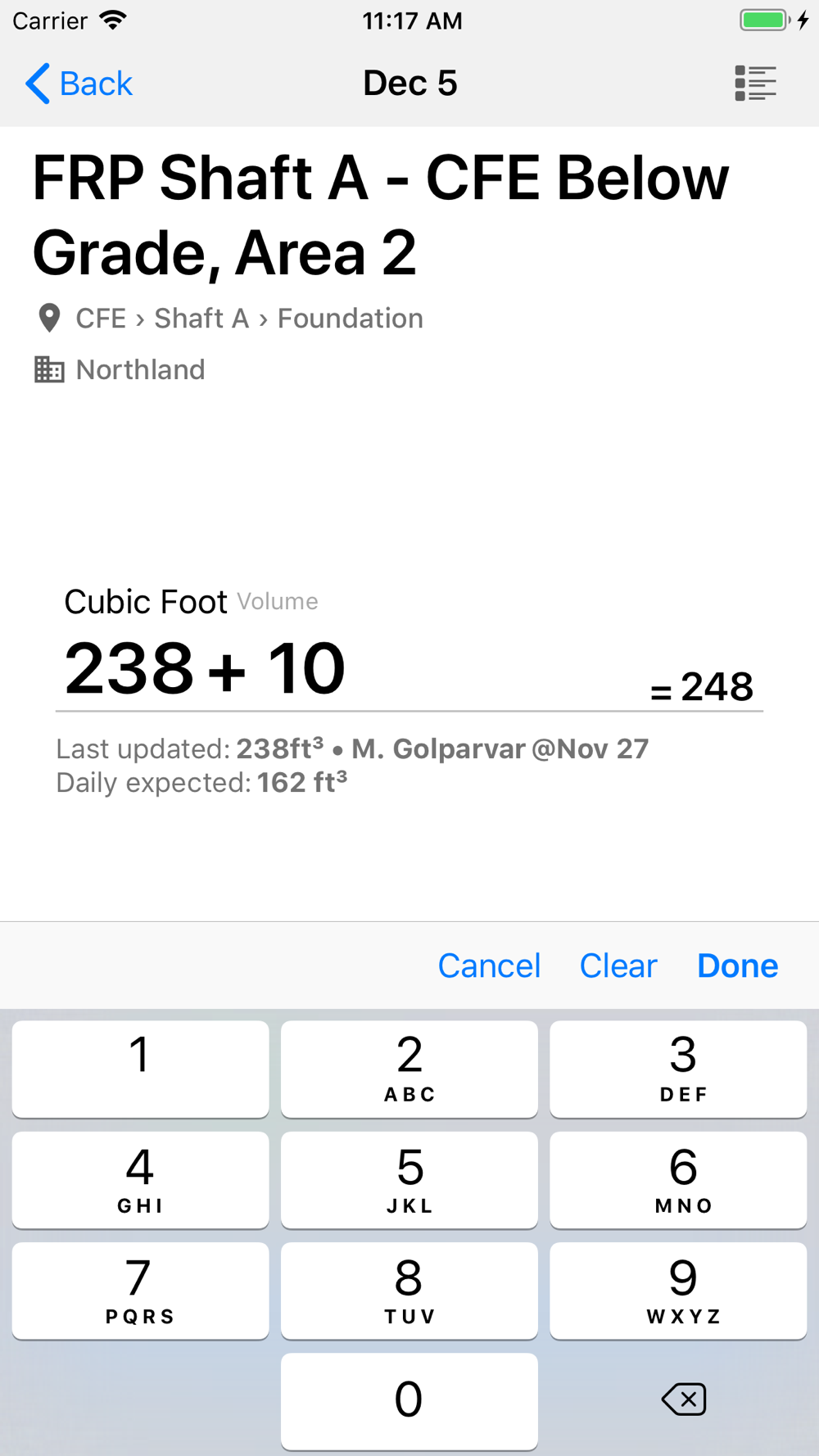Image resolution: width=819 pixels, height=1456 pixels.
Task: Enter digit 9 on keypad
Action: point(678,1291)
